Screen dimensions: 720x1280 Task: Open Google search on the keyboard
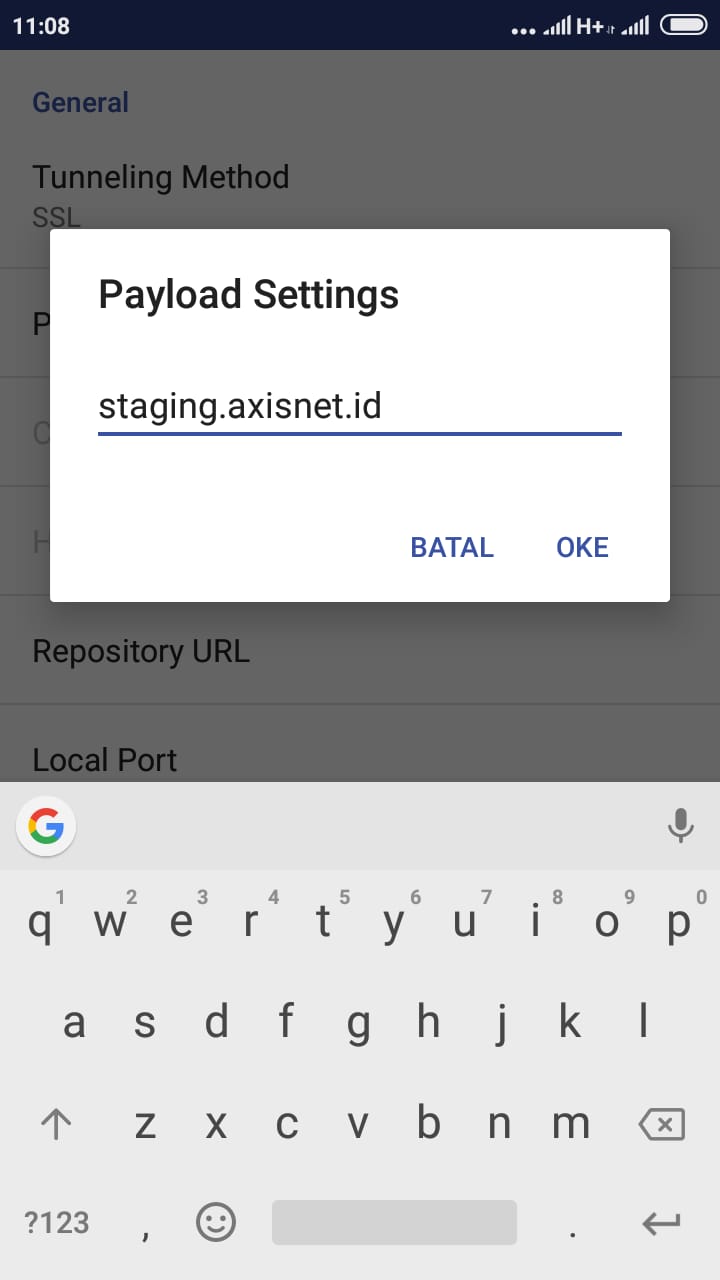pyautogui.click(x=46, y=826)
